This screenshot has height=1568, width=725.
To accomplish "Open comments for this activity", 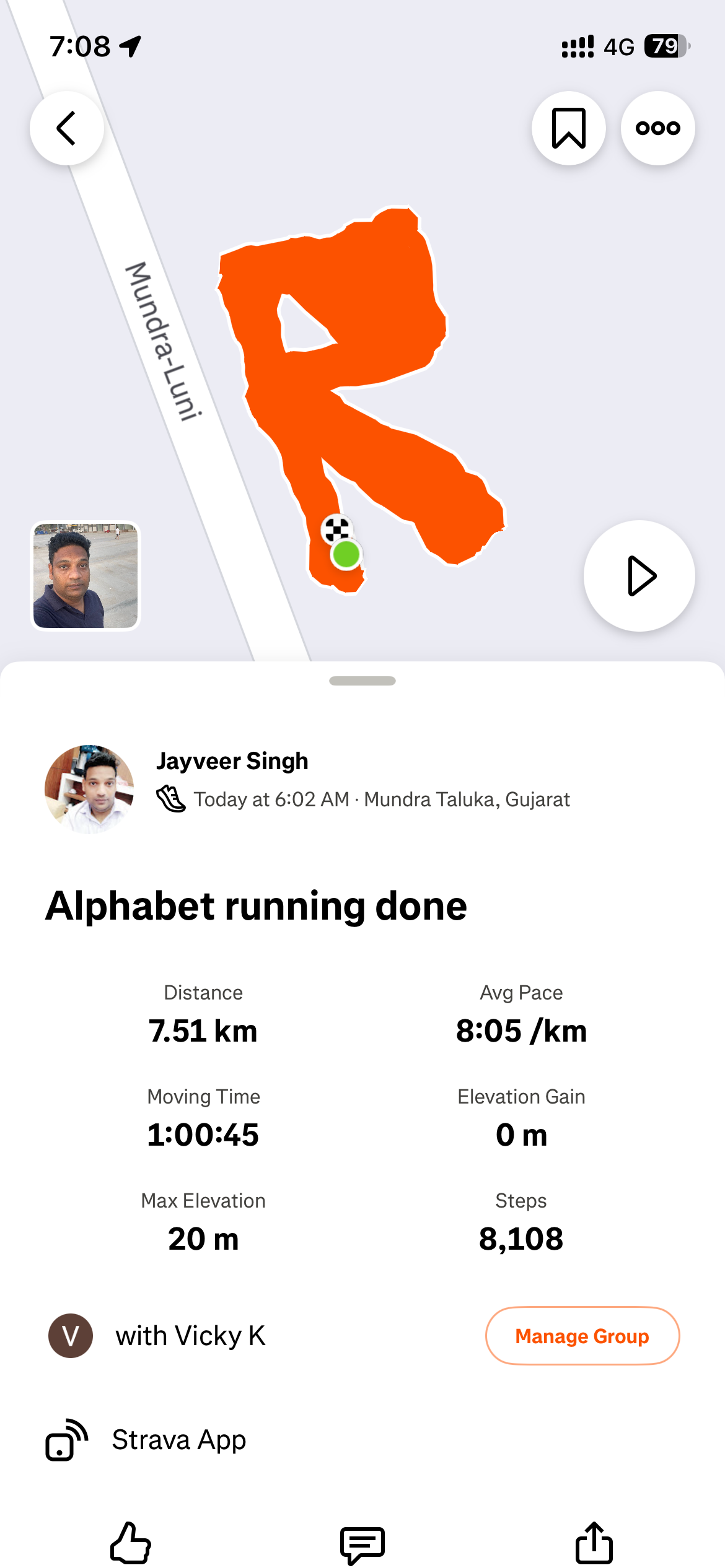I will [x=362, y=1544].
